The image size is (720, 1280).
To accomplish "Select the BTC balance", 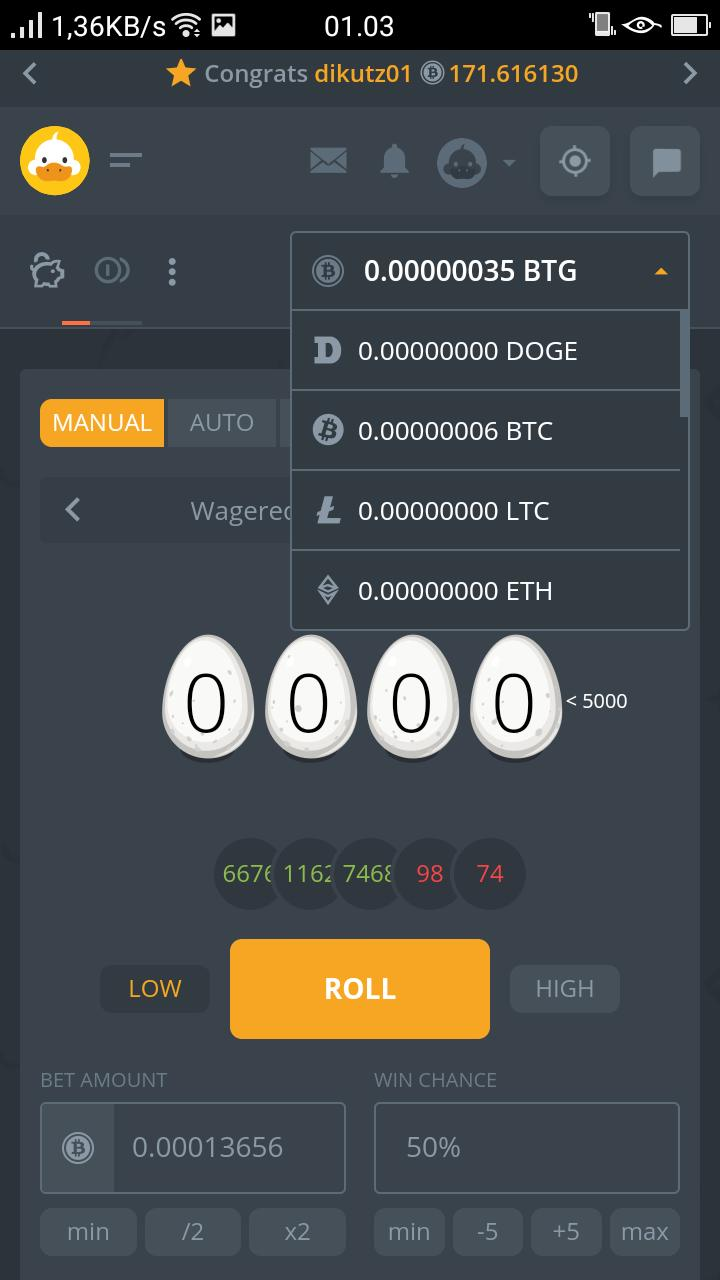I will coord(485,431).
